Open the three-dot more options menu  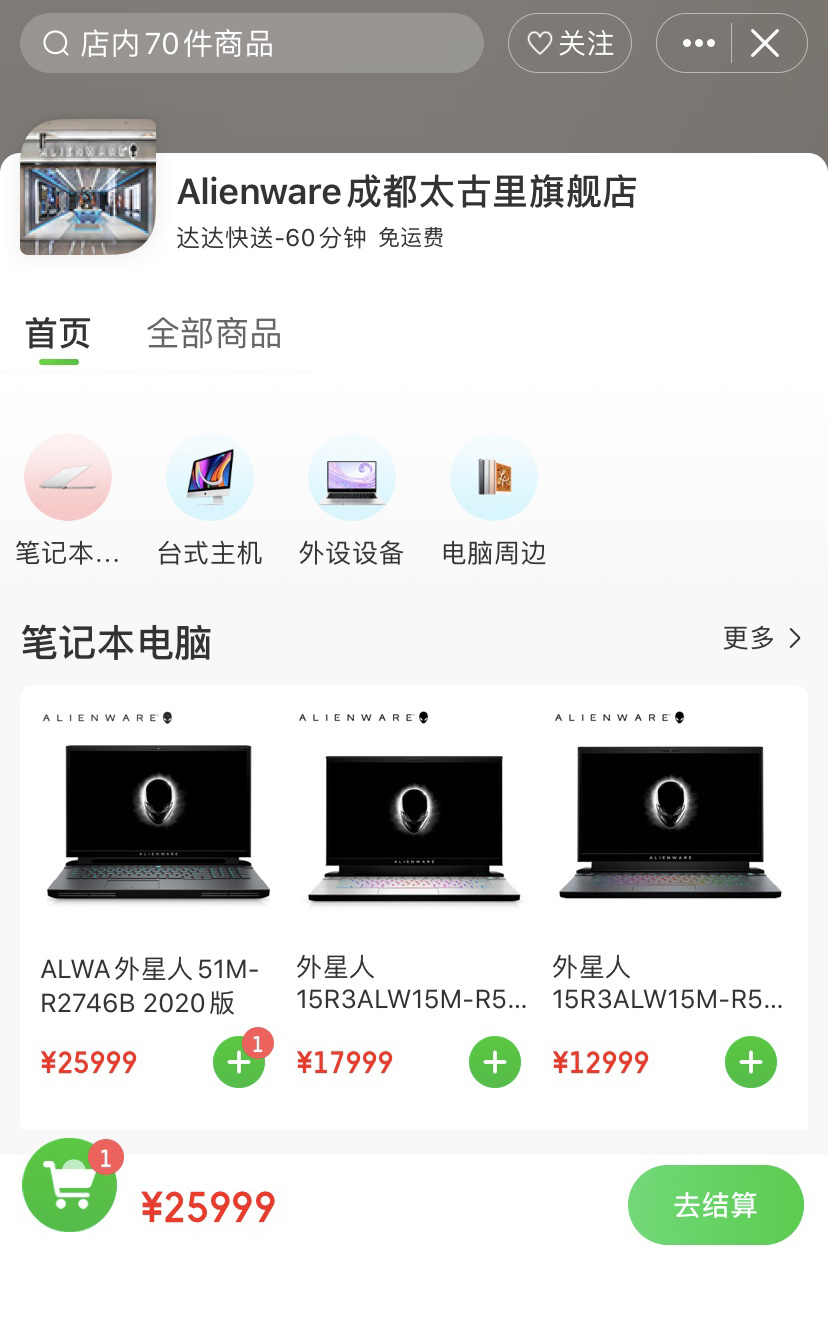[x=698, y=43]
